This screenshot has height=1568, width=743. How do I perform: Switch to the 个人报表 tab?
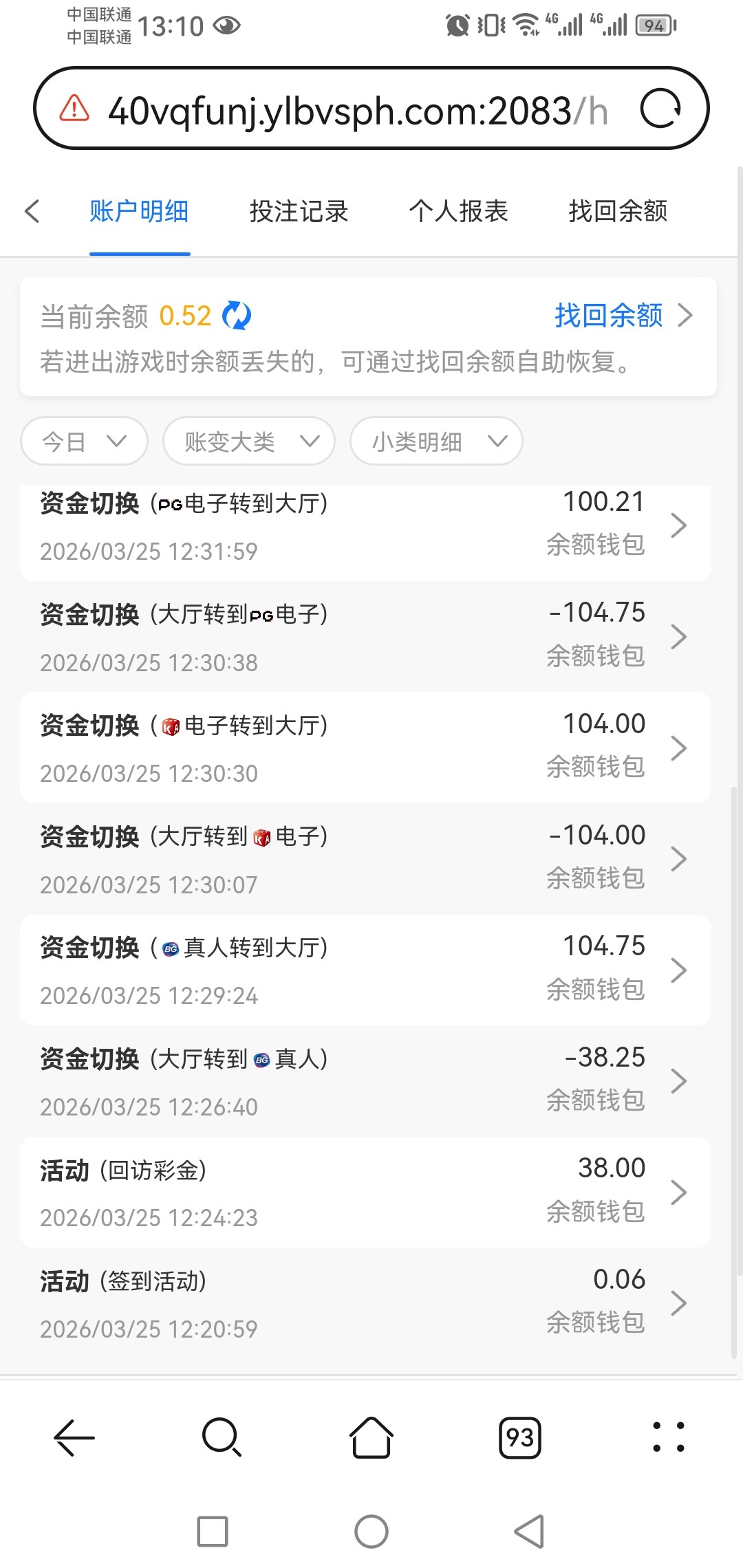[458, 211]
